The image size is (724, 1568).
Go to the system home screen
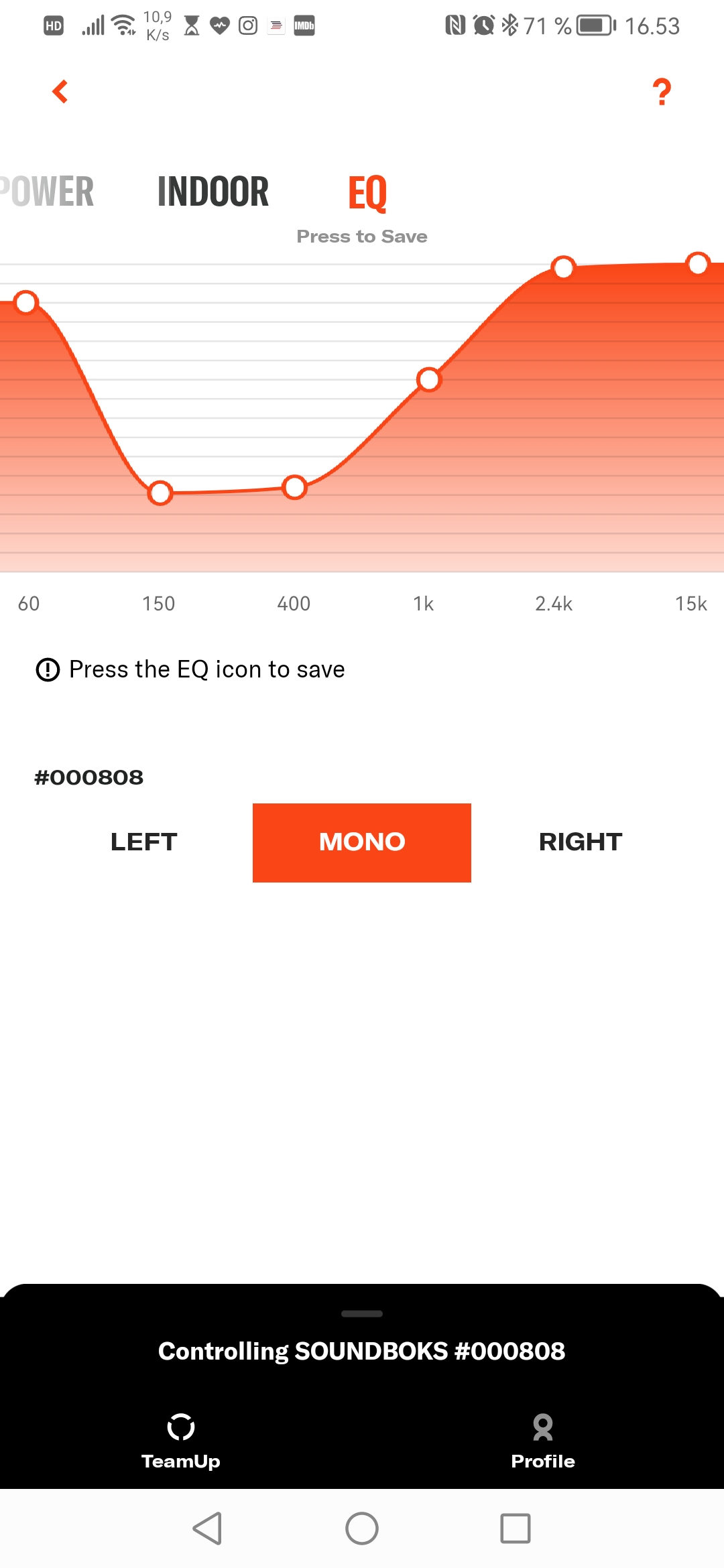pos(362,1528)
